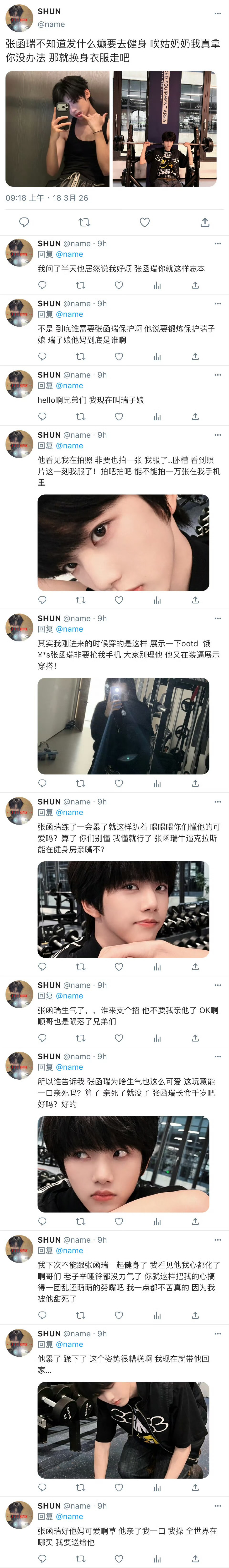229x1568 pixels.
Task: Open overflow menu on the 张函瑞生气了 reply
Action: 218,985
